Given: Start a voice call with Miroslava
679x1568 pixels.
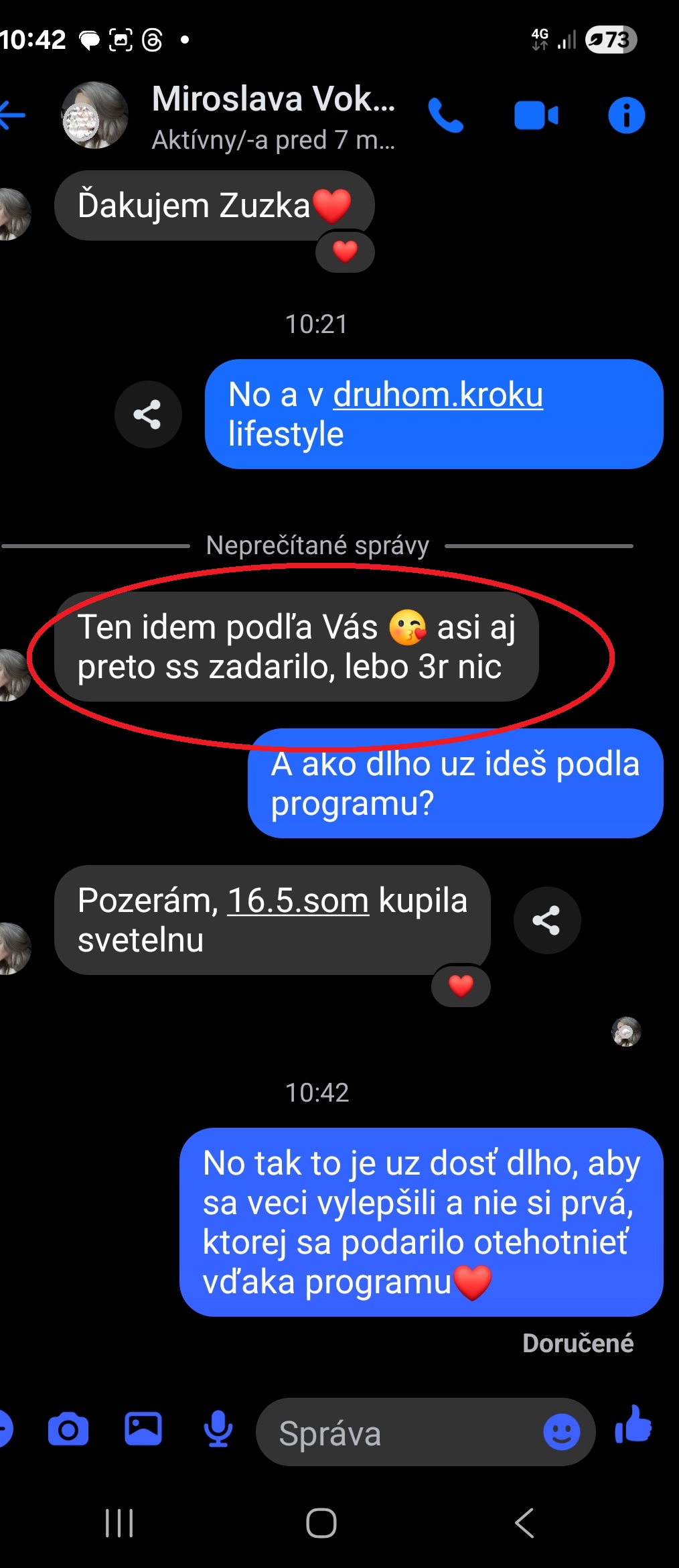Looking at the screenshot, I should pyautogui.click(x=445, y=115).
